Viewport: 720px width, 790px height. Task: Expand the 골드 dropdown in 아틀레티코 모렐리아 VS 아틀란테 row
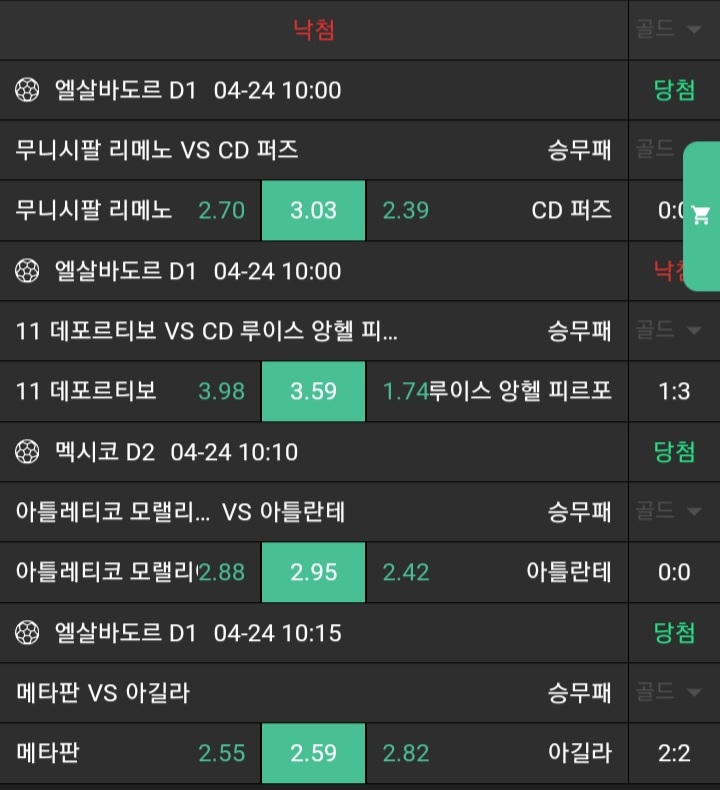coord(668,511)
